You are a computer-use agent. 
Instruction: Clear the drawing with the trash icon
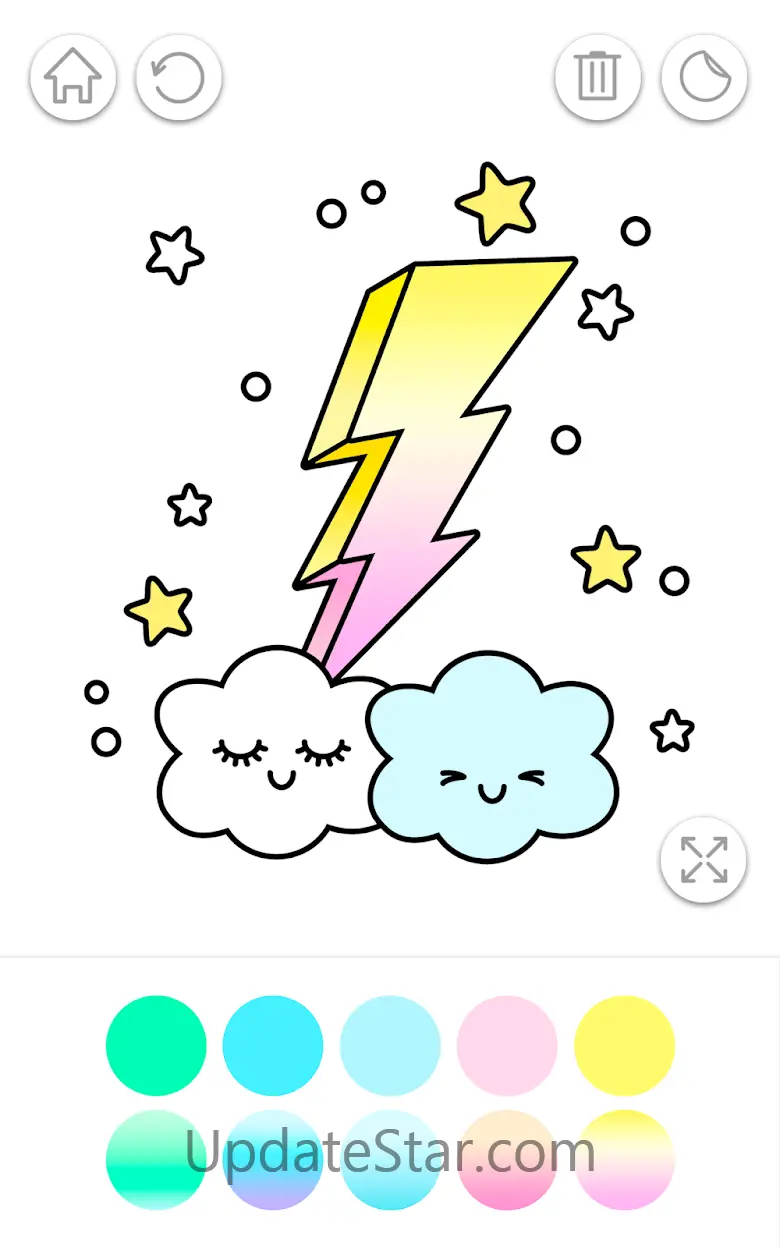click(x=598, y=77)
